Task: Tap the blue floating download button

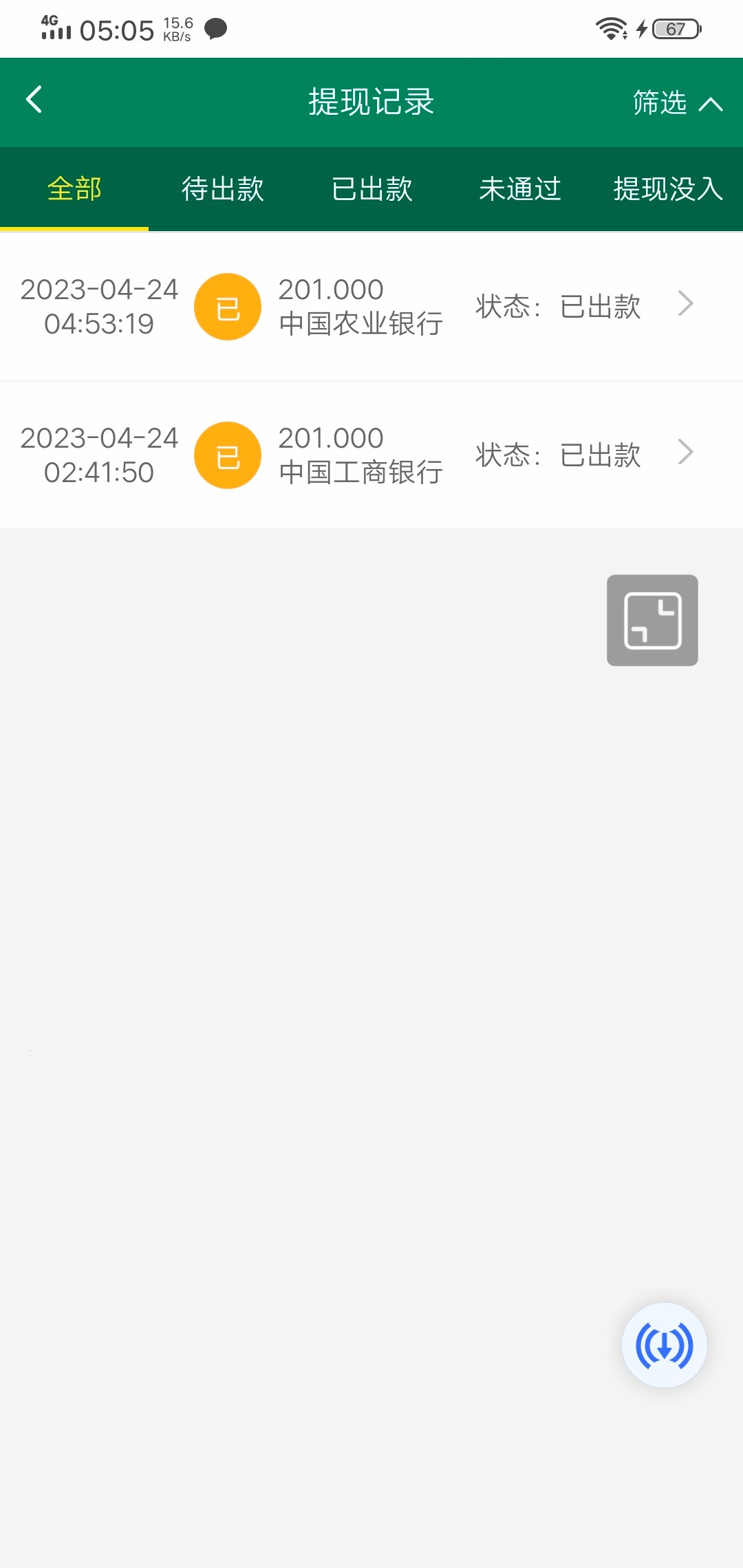Action: click(x=664, y=1345)
